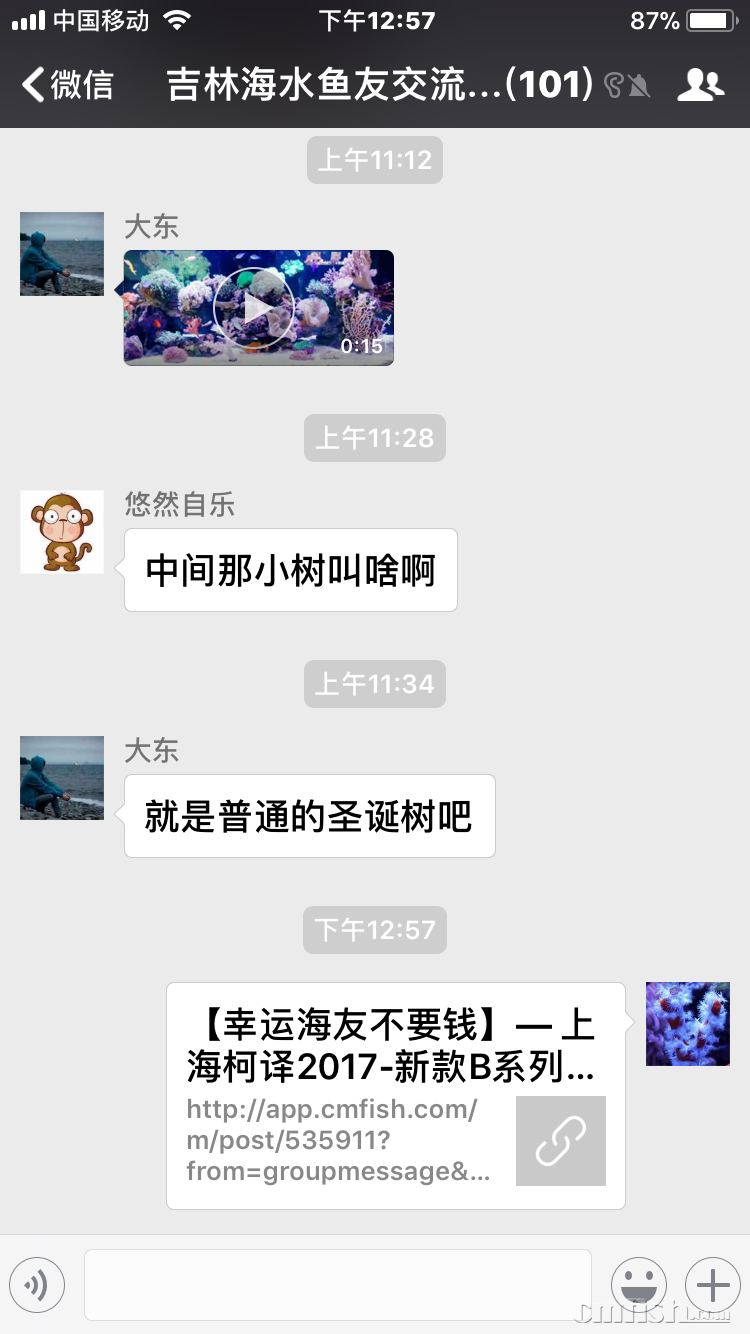The height and width of the screenshot is (1334, 750).
Task: Open the coral thumbnail on the shared link card
Action: [x=687, y=1023]
